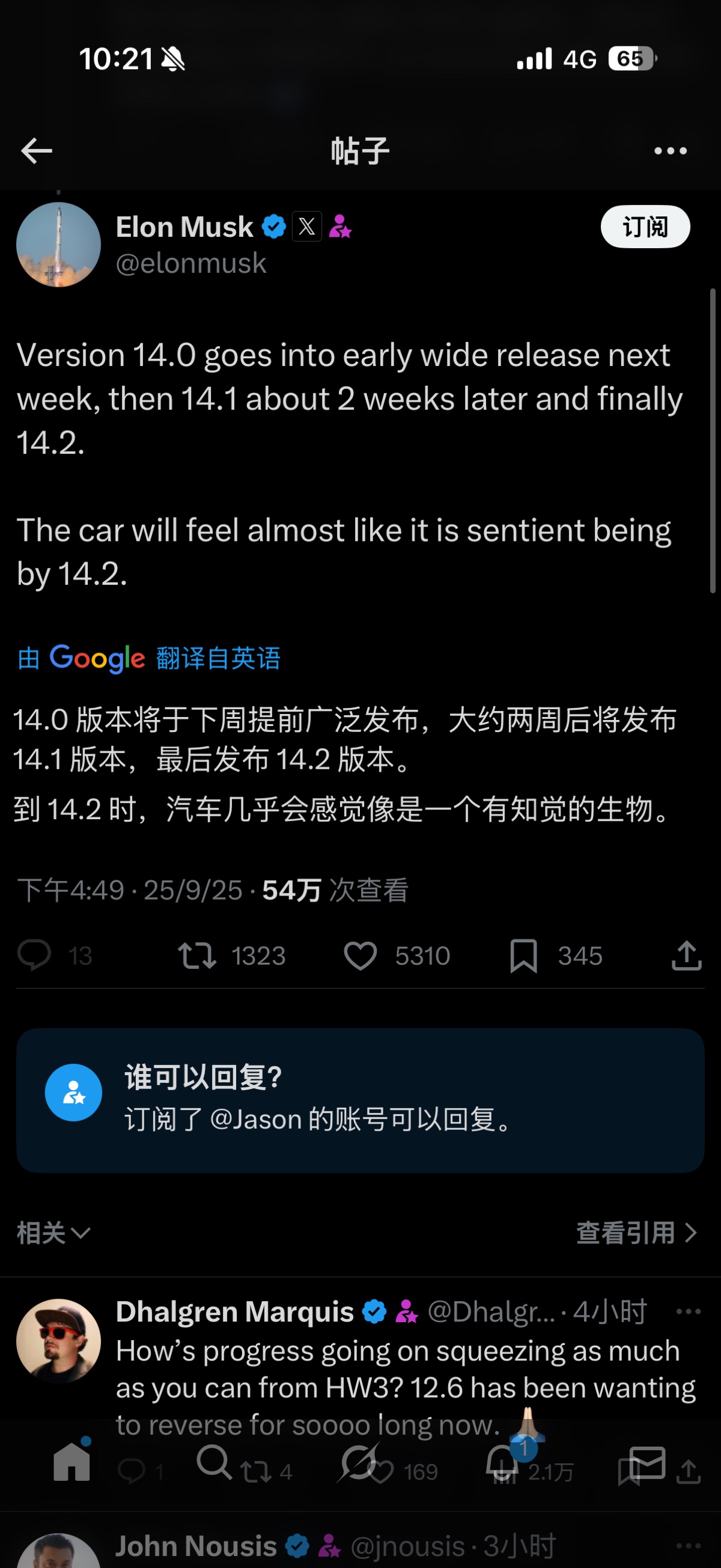Go back using the back arrow
The width and height of the screenshot is (721, 1568).
pyautogui.click(x=36, y=150)
